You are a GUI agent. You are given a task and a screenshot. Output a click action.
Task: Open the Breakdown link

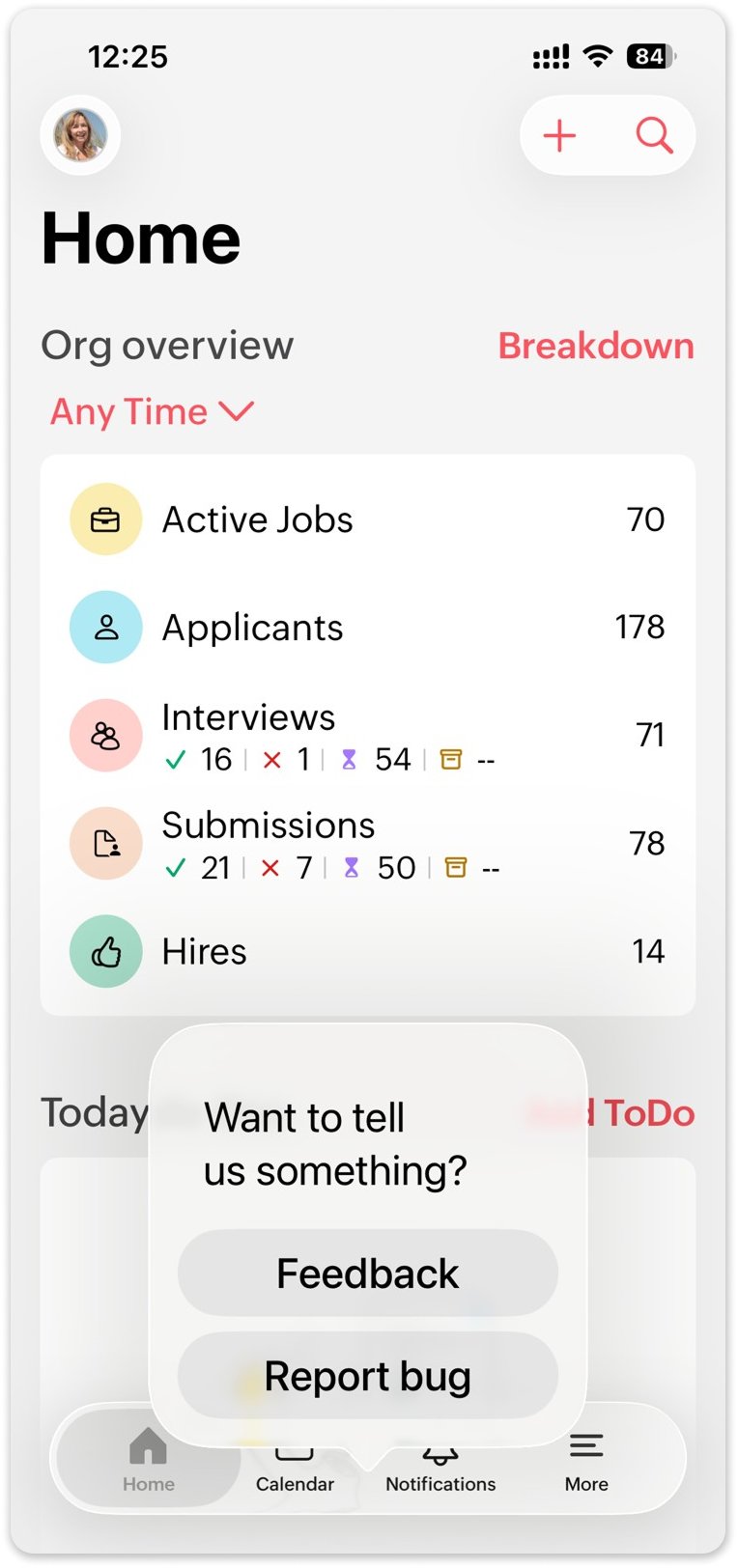click(x=595, y=346)
